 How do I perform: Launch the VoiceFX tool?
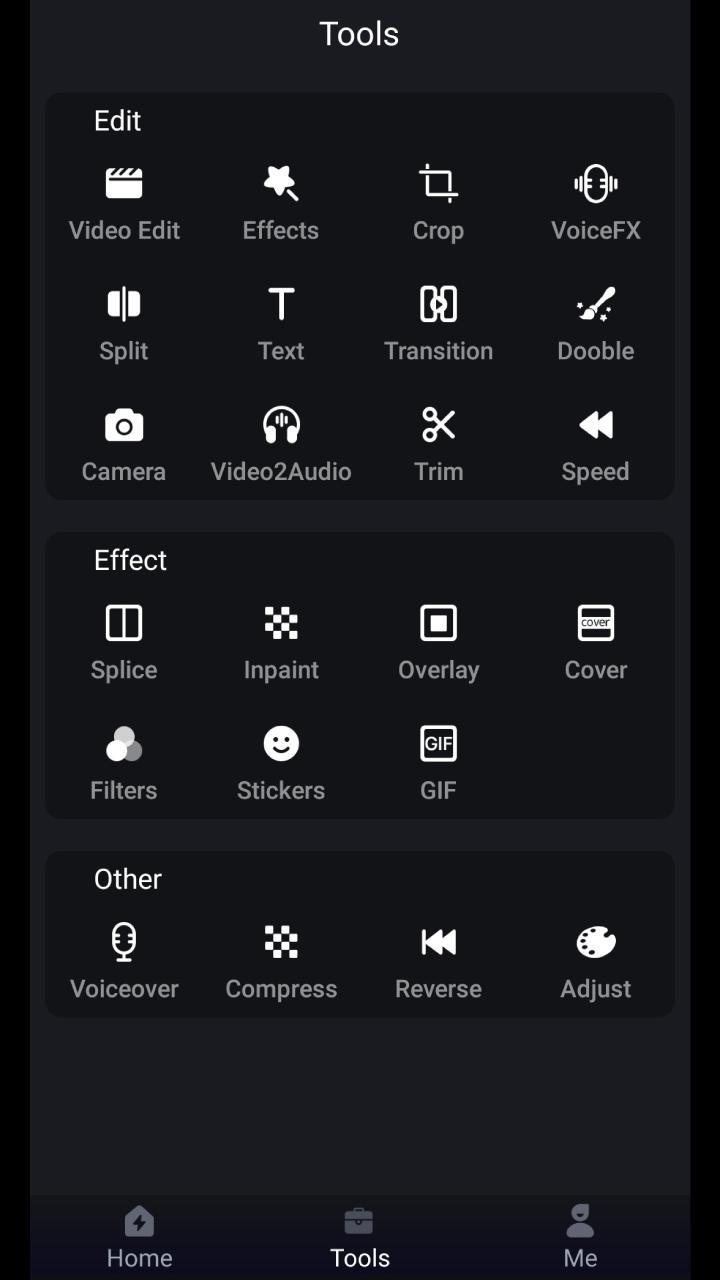coord(595,200)
